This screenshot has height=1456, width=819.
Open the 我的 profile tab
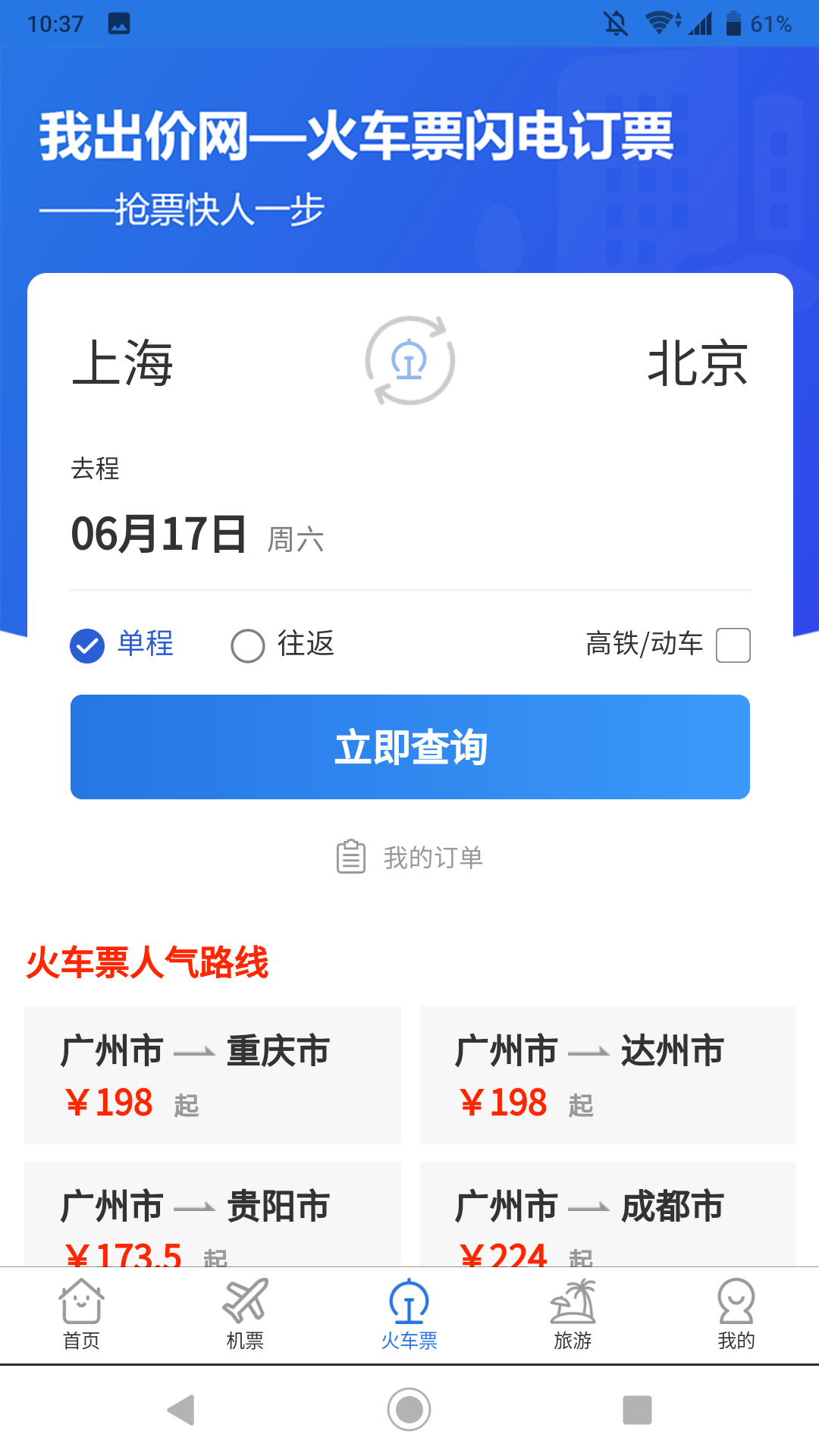click(736, 1314)
